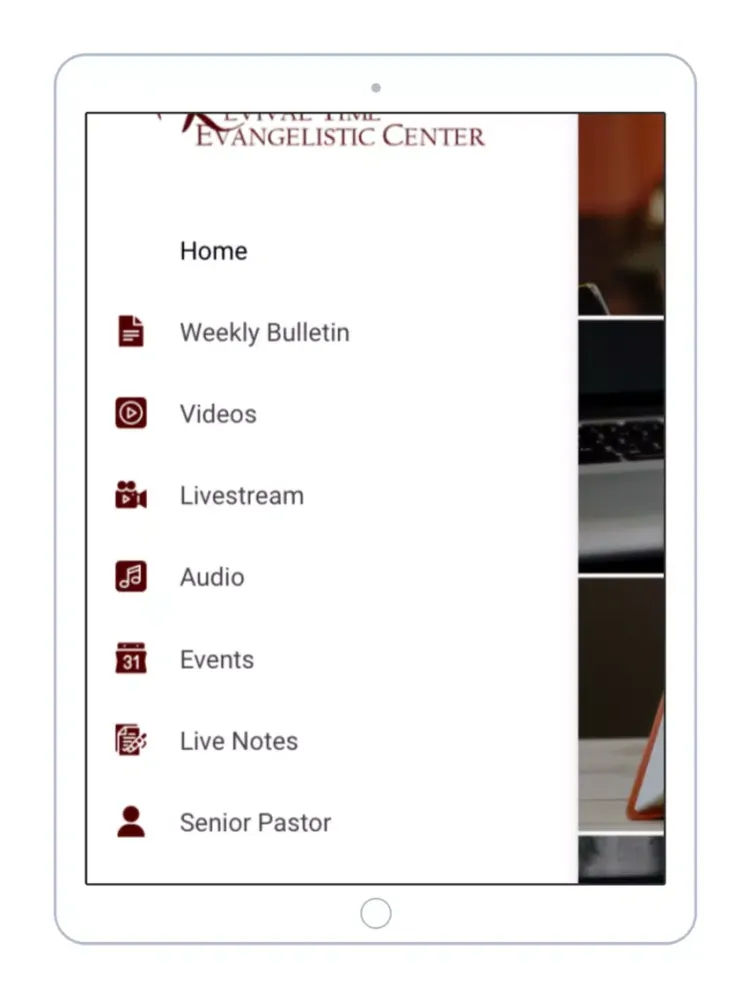The height and width of the screenshot is (1000, 750).
Task: Open the Senior Pastor page link
Action: tap(255, 822)
